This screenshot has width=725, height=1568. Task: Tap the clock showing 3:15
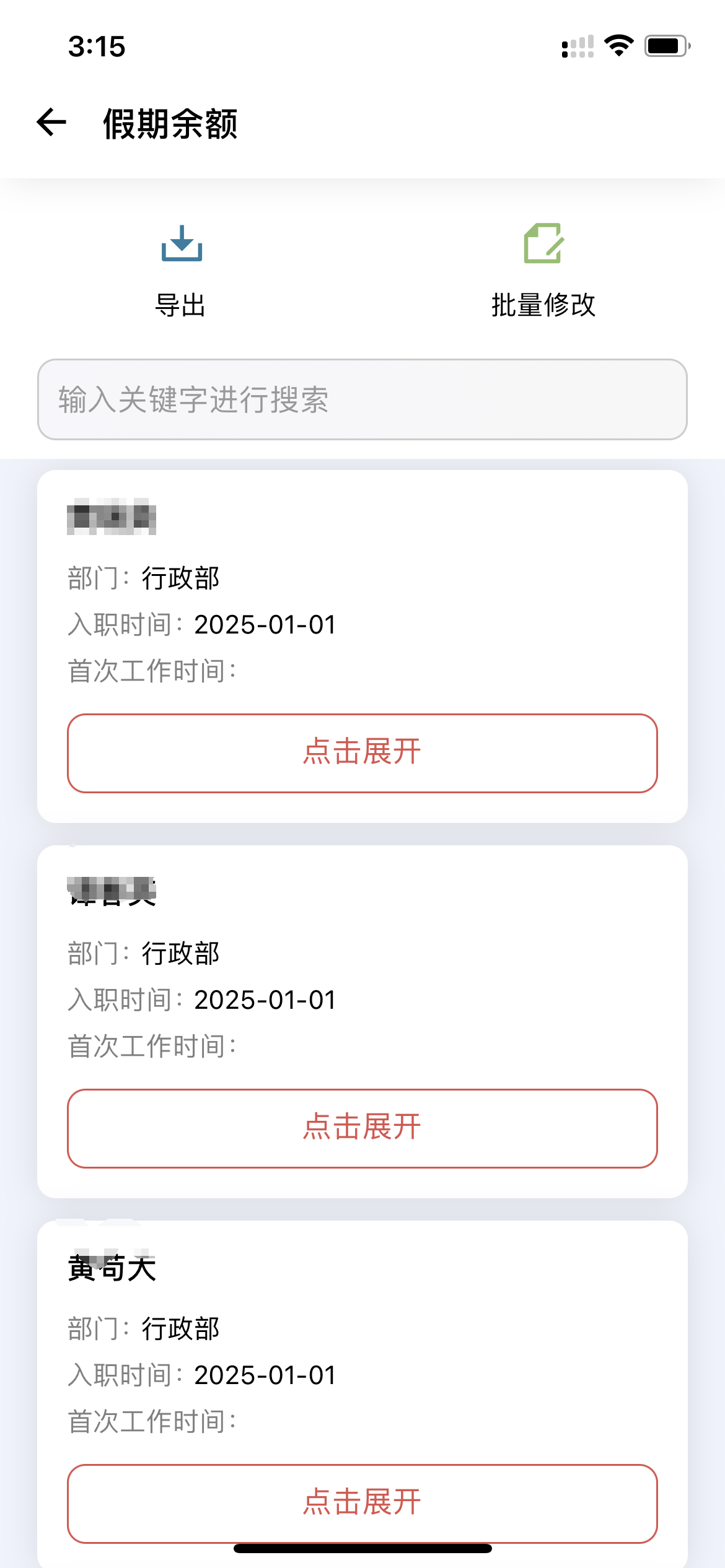(97, 46)
